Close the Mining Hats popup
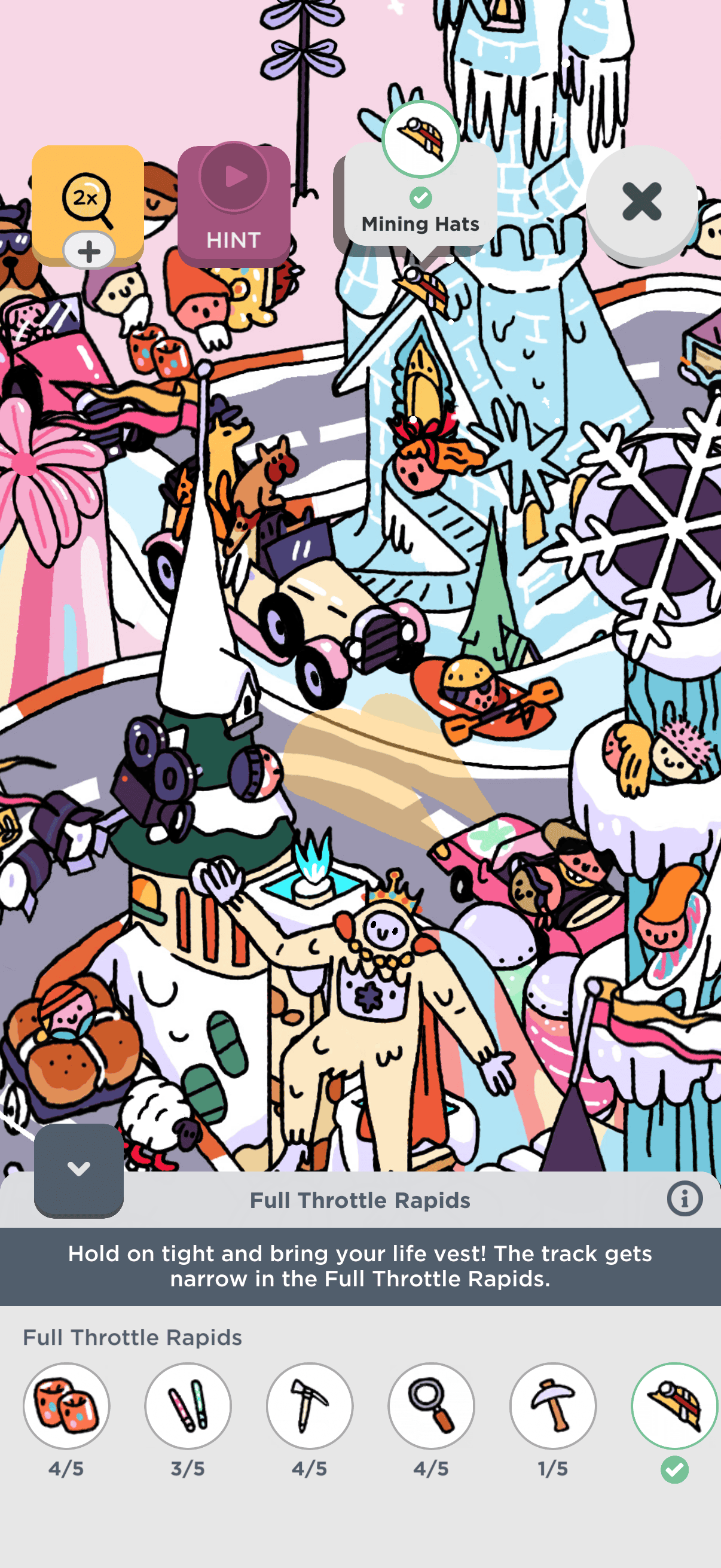721x1568 pixels. (642, 202)
